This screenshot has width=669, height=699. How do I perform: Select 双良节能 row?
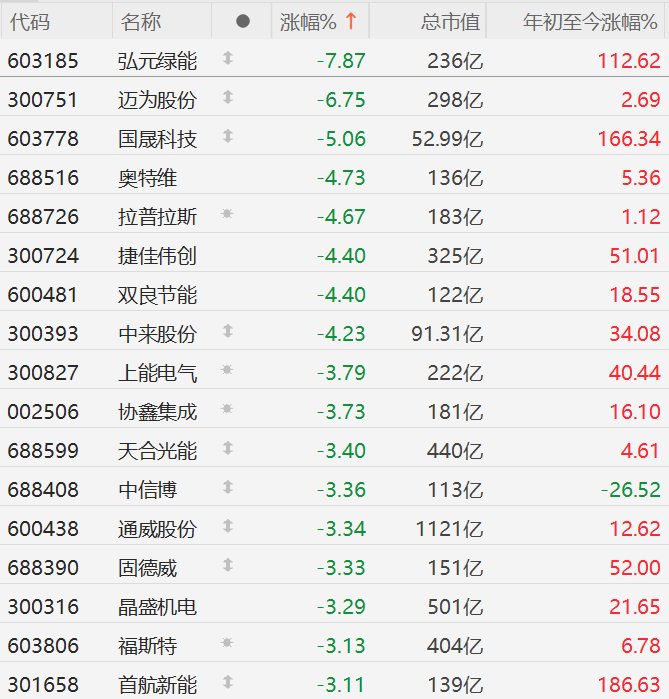coord(157,294)
